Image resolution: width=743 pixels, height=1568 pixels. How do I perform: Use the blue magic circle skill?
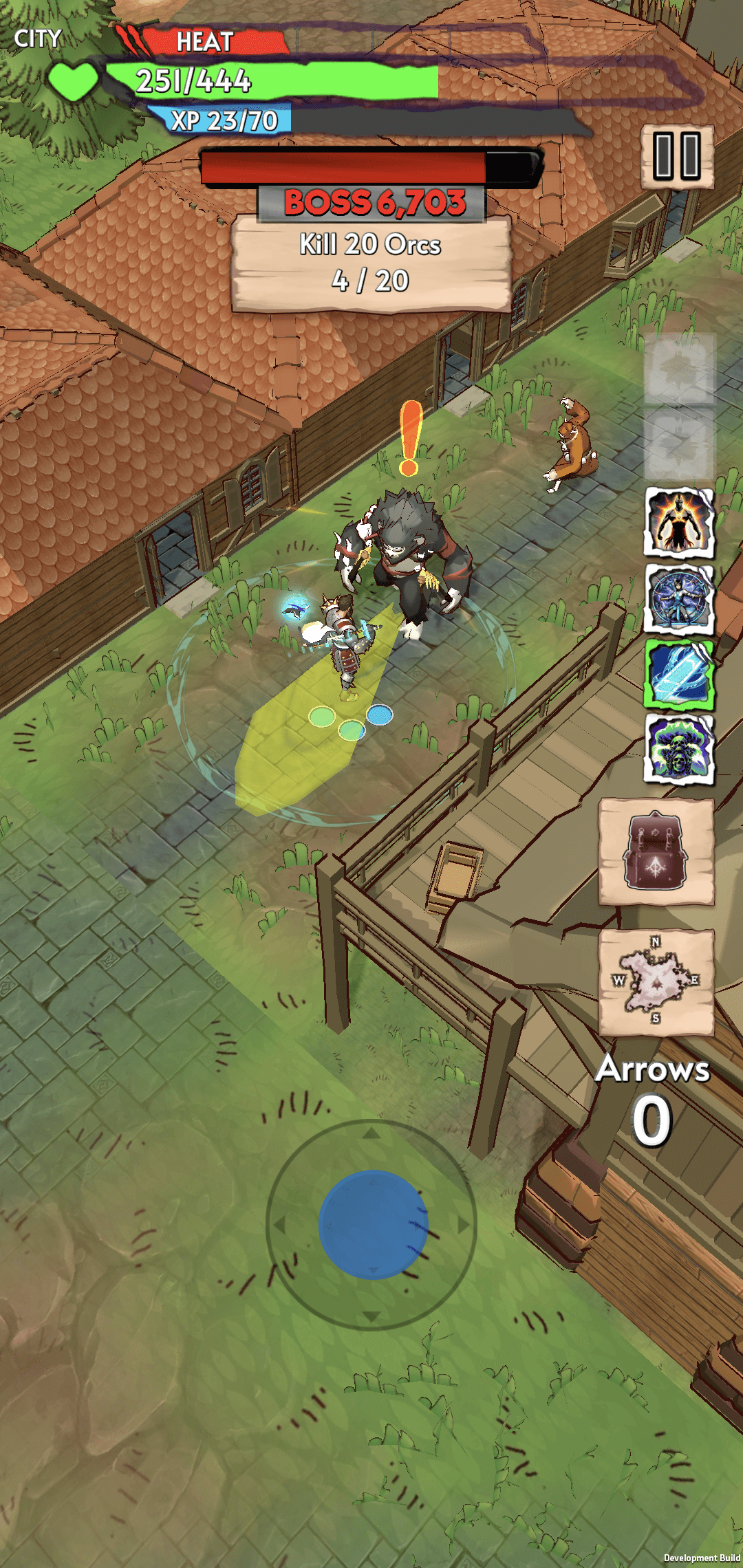click(679, 598)
